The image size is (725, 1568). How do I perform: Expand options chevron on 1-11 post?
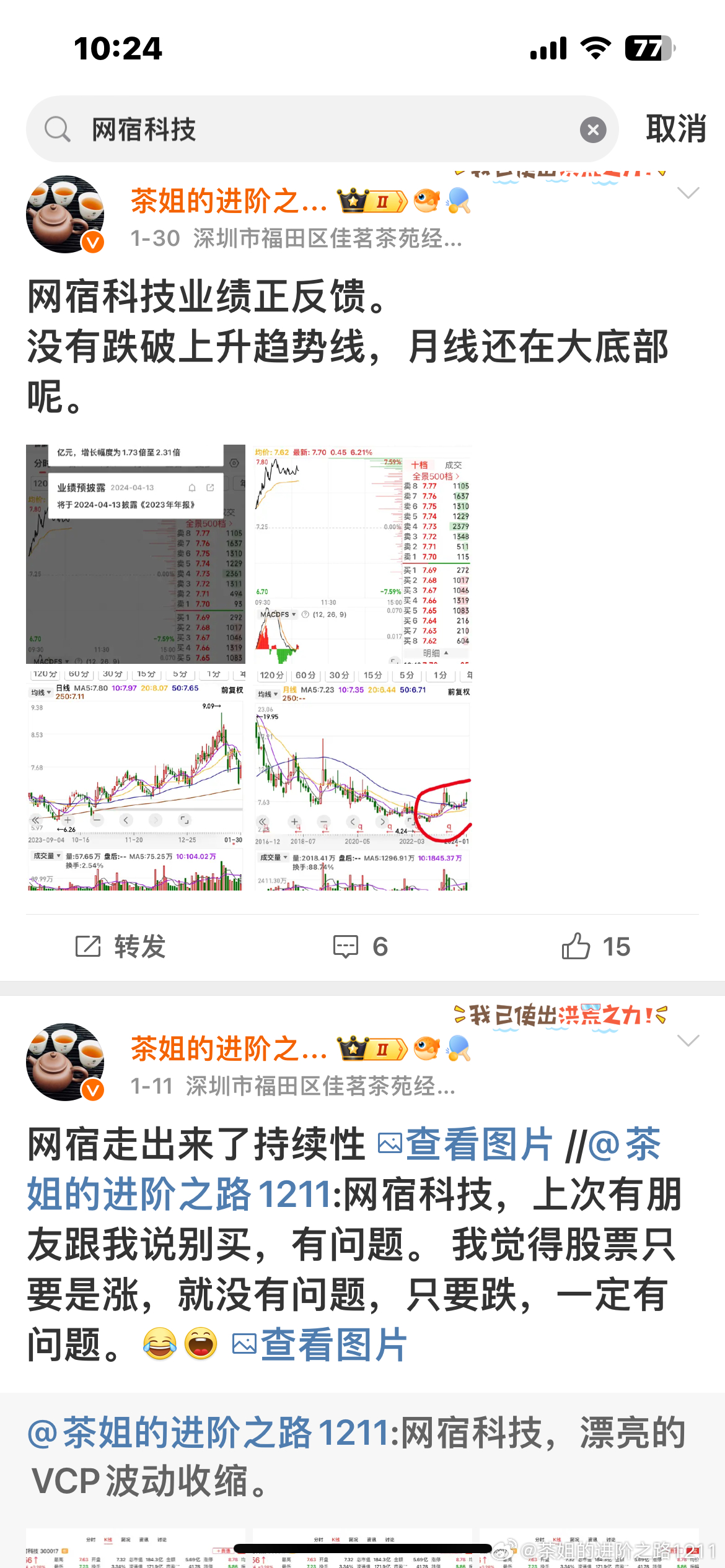688,1040
